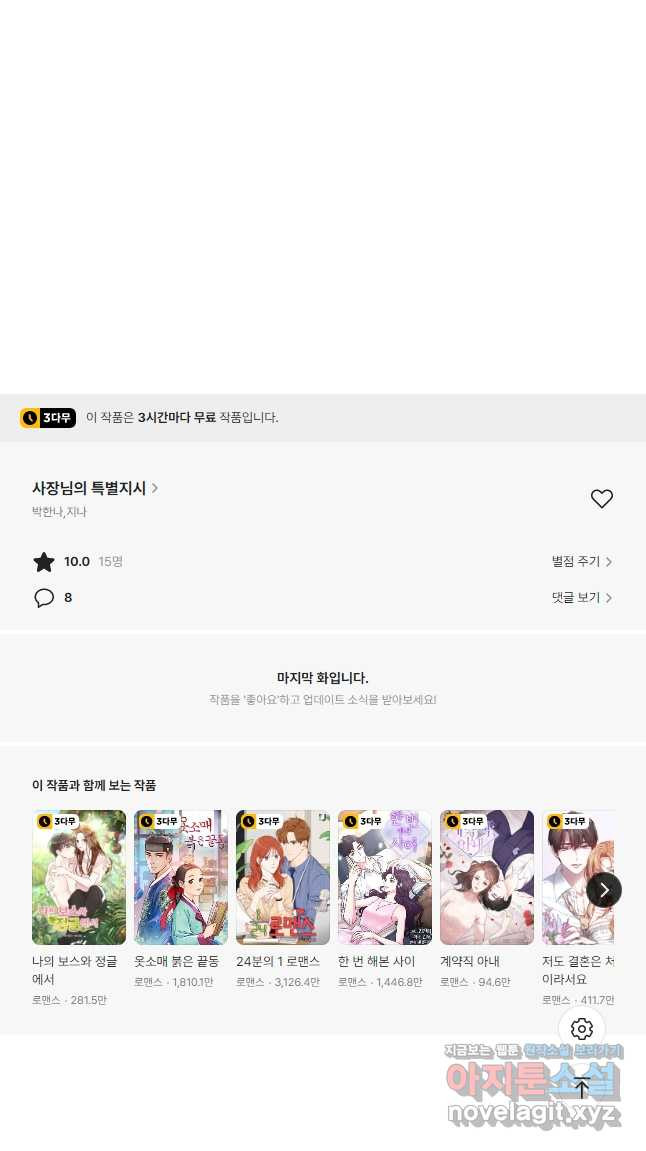Open 옷소매 붉은 끝동 webtoon
The image size is (646, 1151).
181,877
